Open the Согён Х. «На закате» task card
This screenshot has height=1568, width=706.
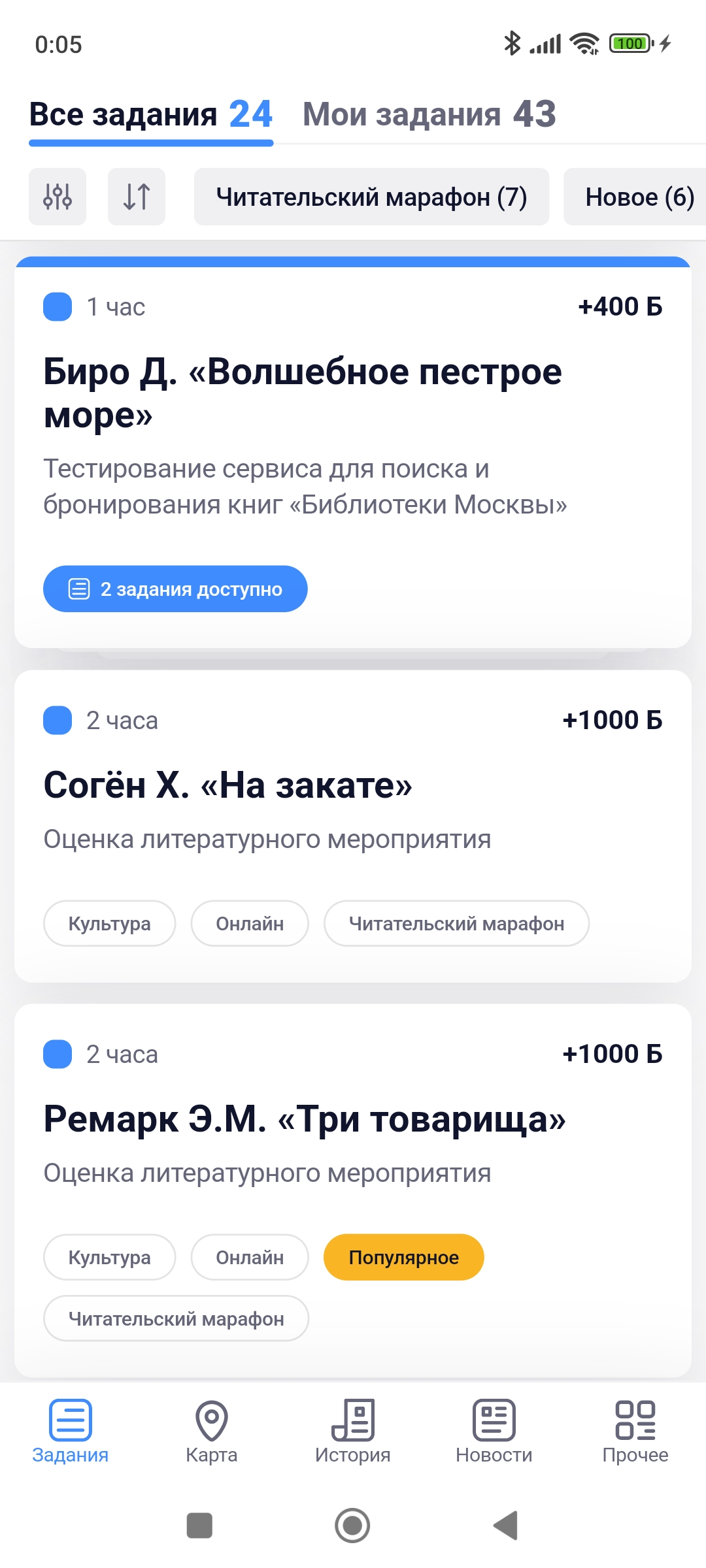click(x=353, y=826)
